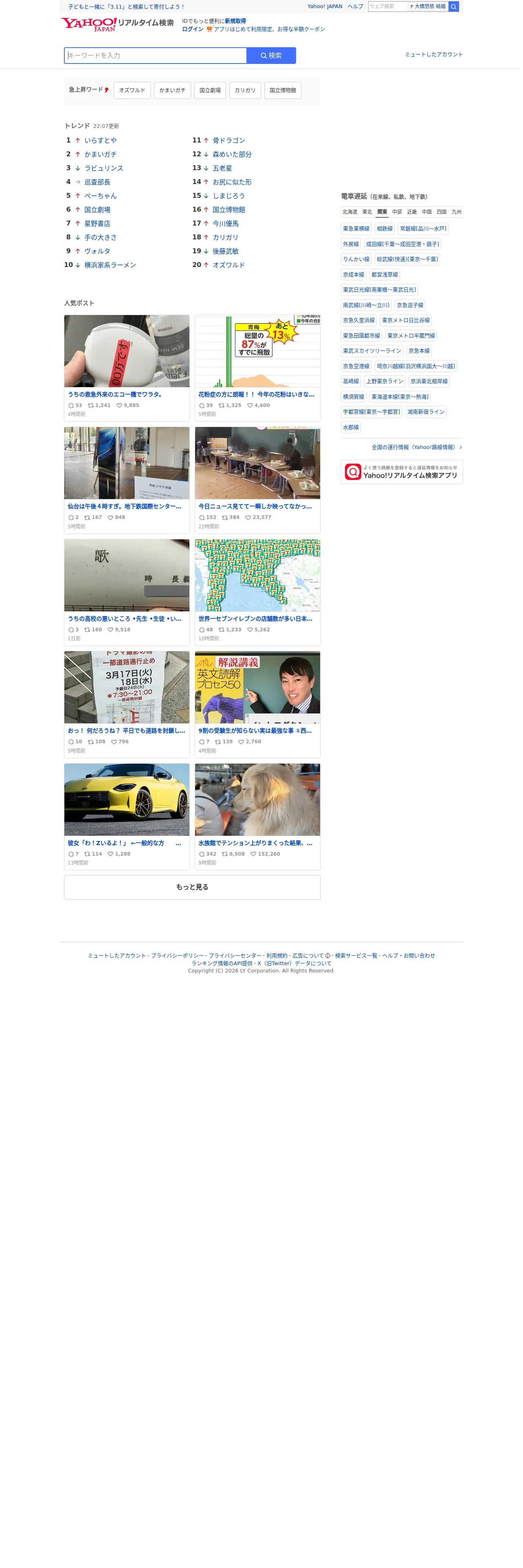Open trend number 1 いらすとや
523x1568 pixels.
tap(101, 141)
